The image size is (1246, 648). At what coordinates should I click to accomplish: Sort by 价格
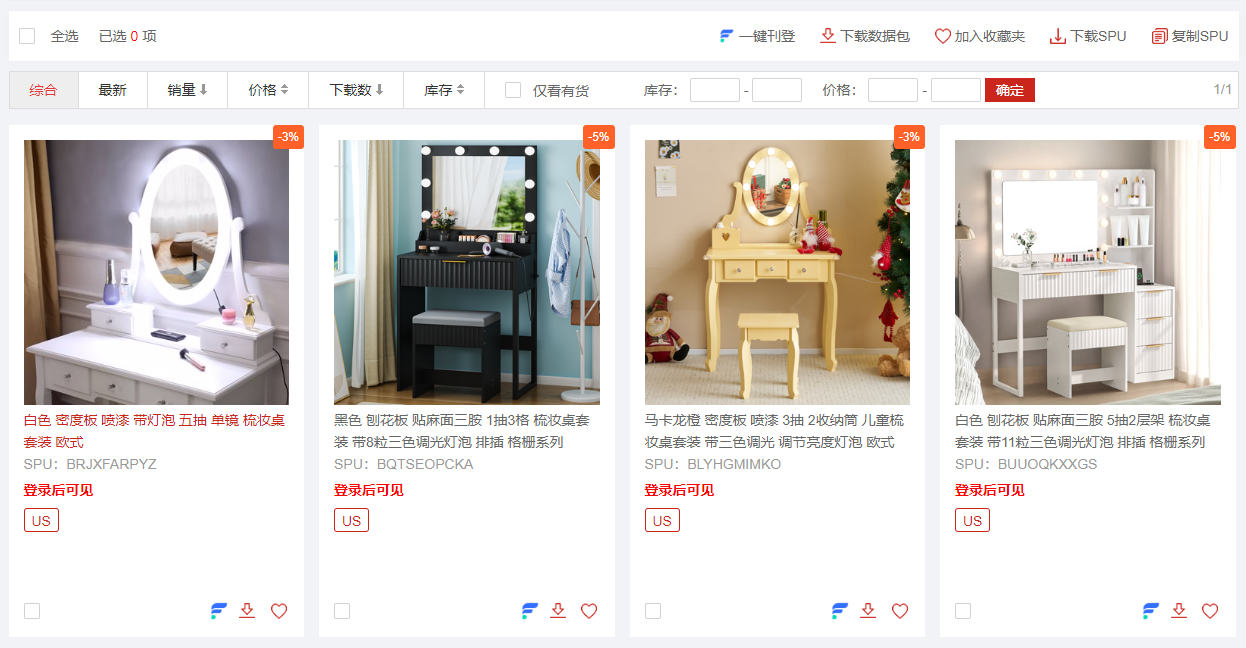click(x=268, y=90)
